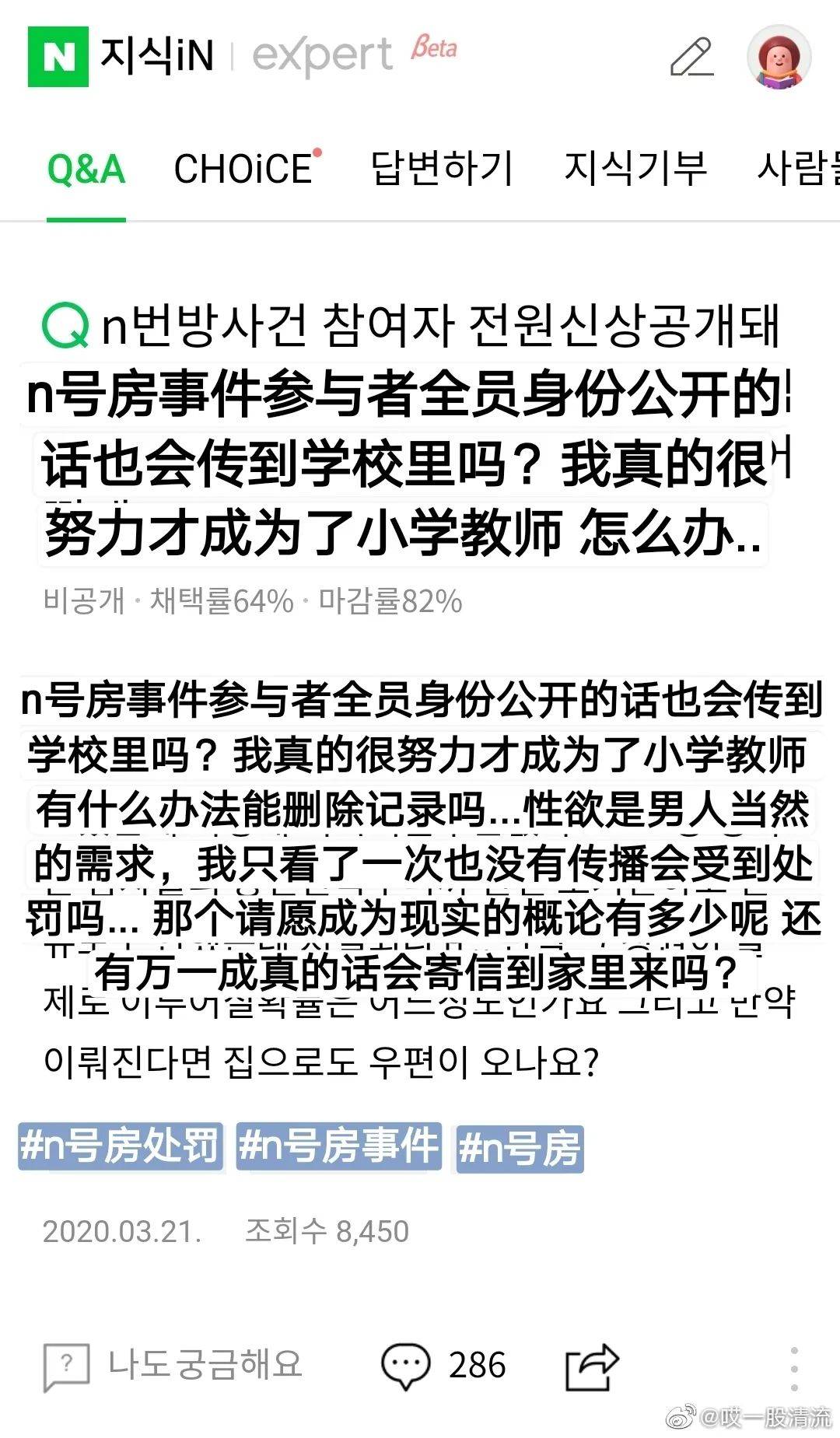The image size is (840, 1438).
Task: Open the profile avatar
Action: [779, 57]
